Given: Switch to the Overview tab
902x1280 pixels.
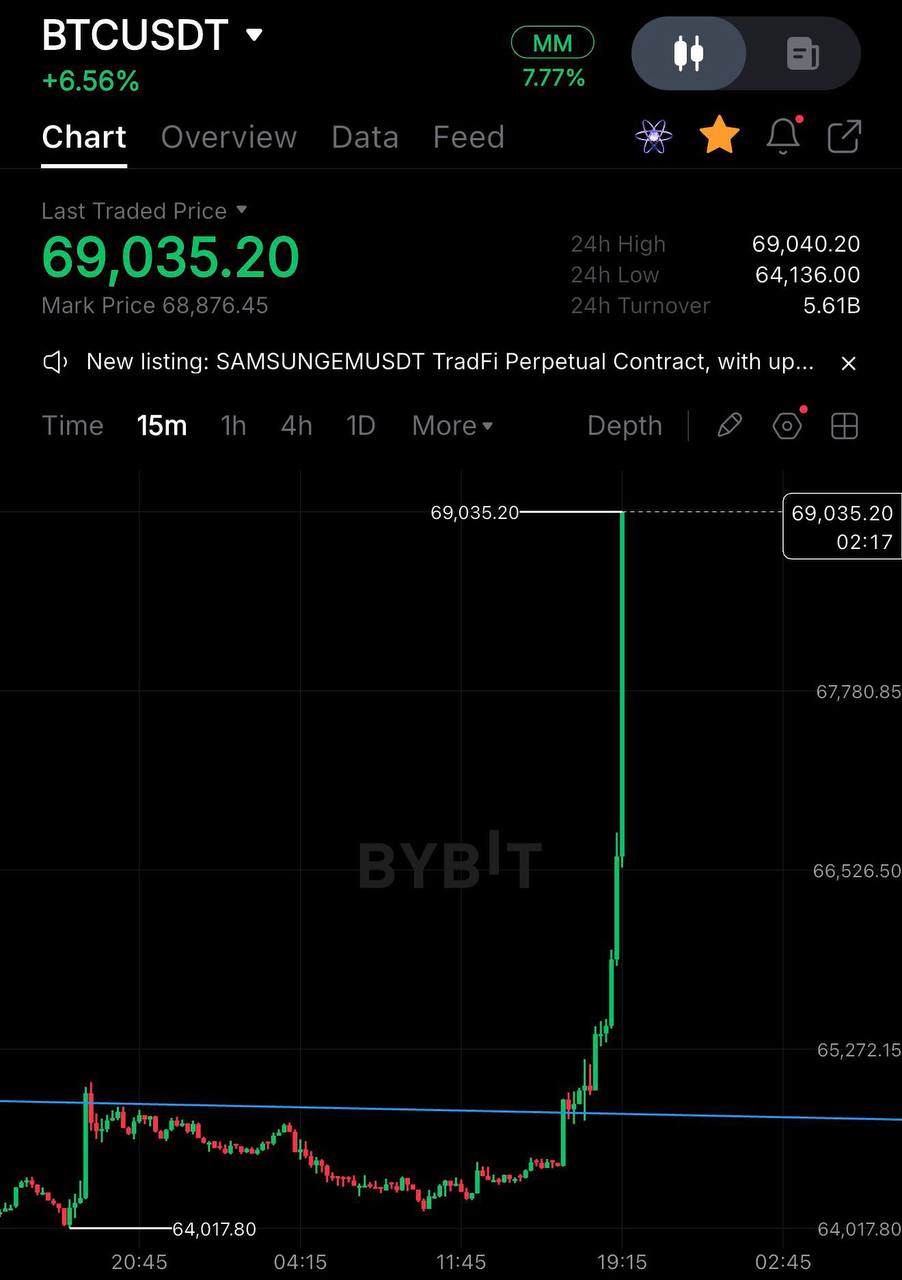Looking at the screenshot, I should [x=229, y=137].
